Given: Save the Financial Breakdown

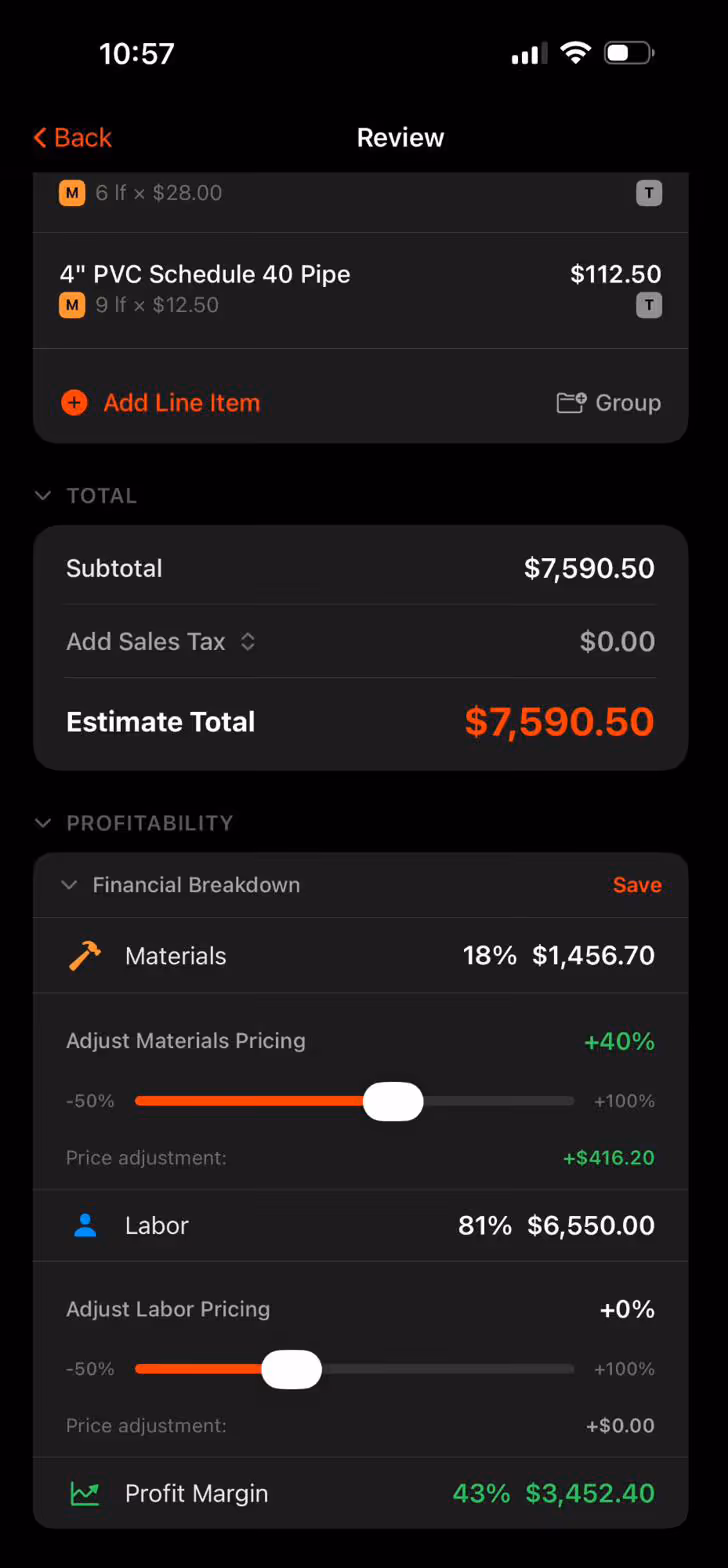Looking at the screenshot, I should click(637, 884).
